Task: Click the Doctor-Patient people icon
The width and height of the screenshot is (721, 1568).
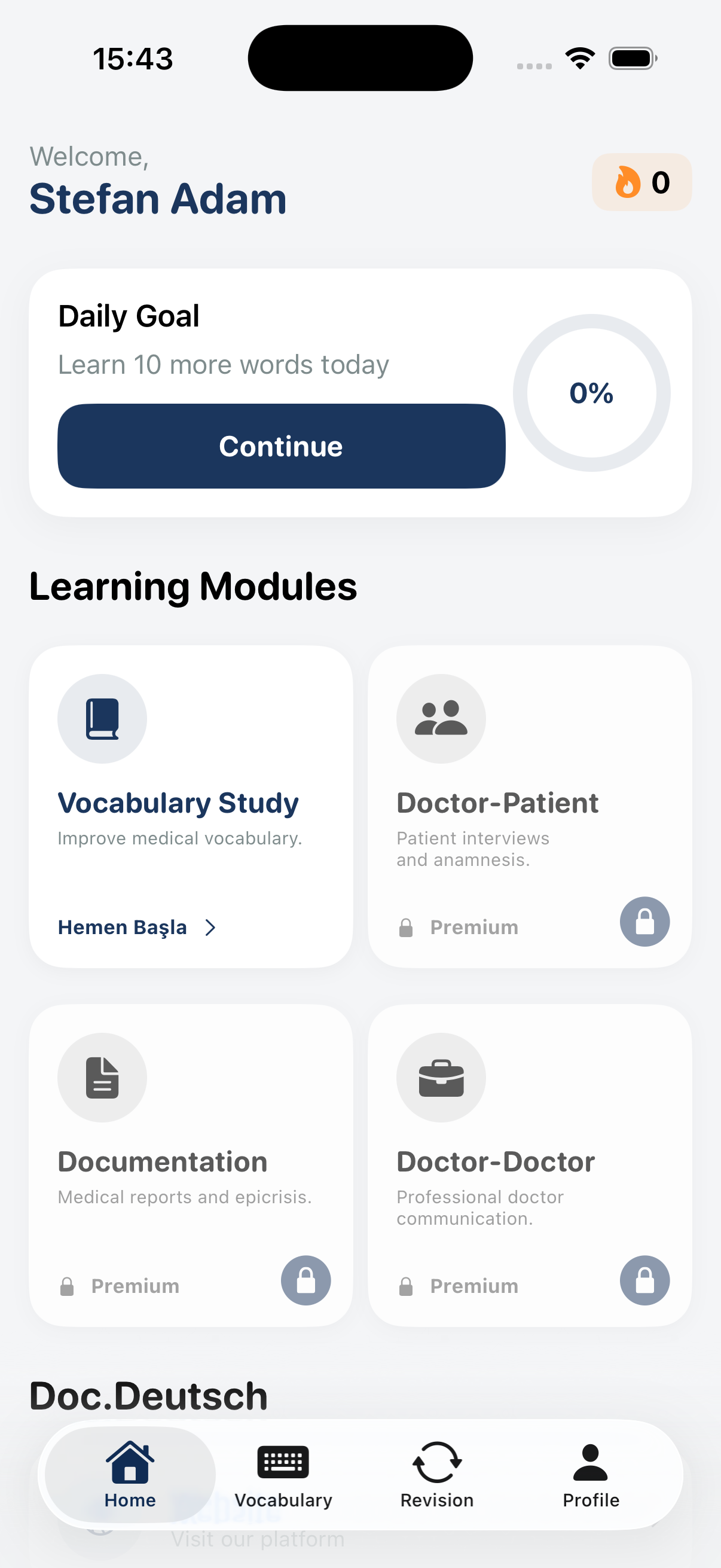Action: (441, 718)
